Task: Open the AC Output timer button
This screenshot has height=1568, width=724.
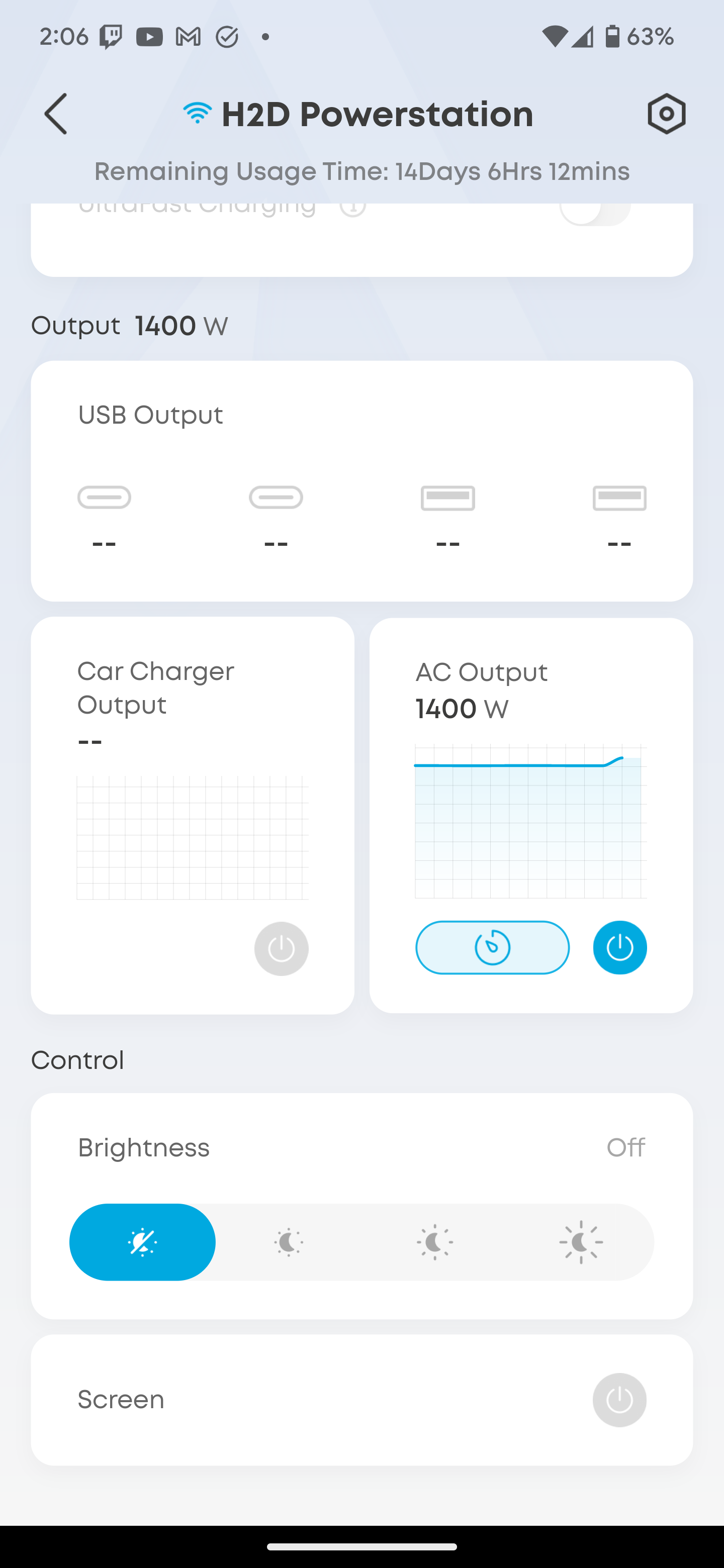Action: [x=492, y=948]
